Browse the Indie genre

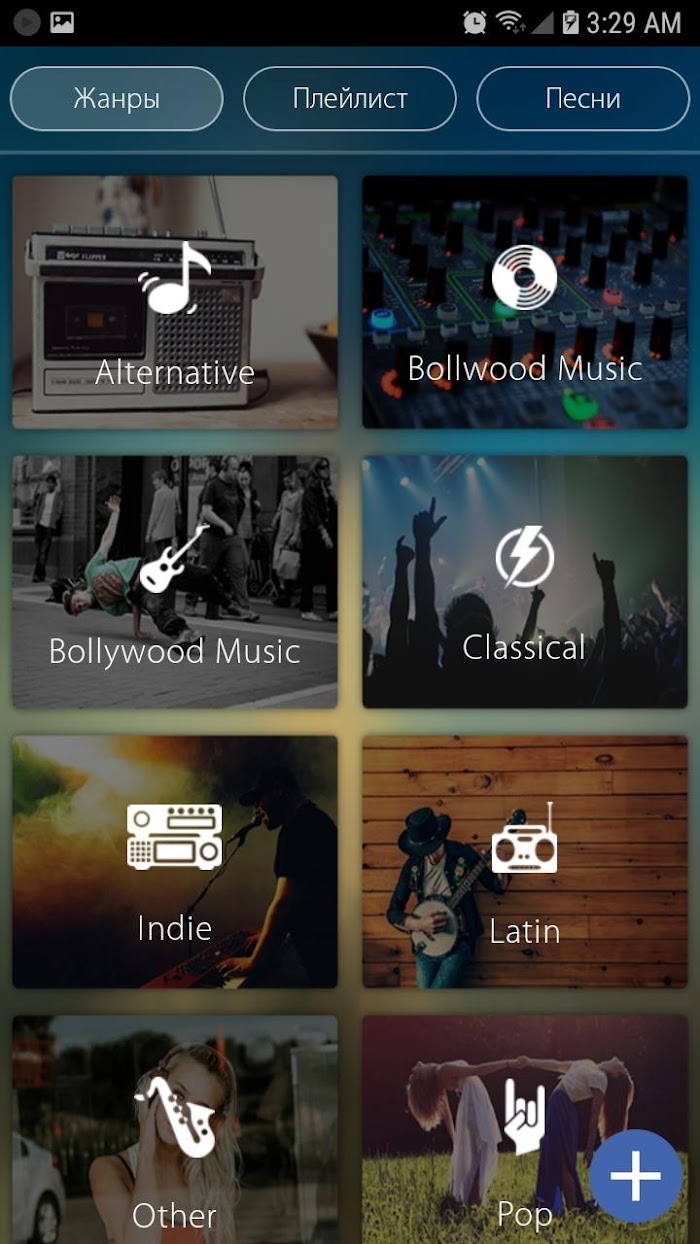(175, 862)
